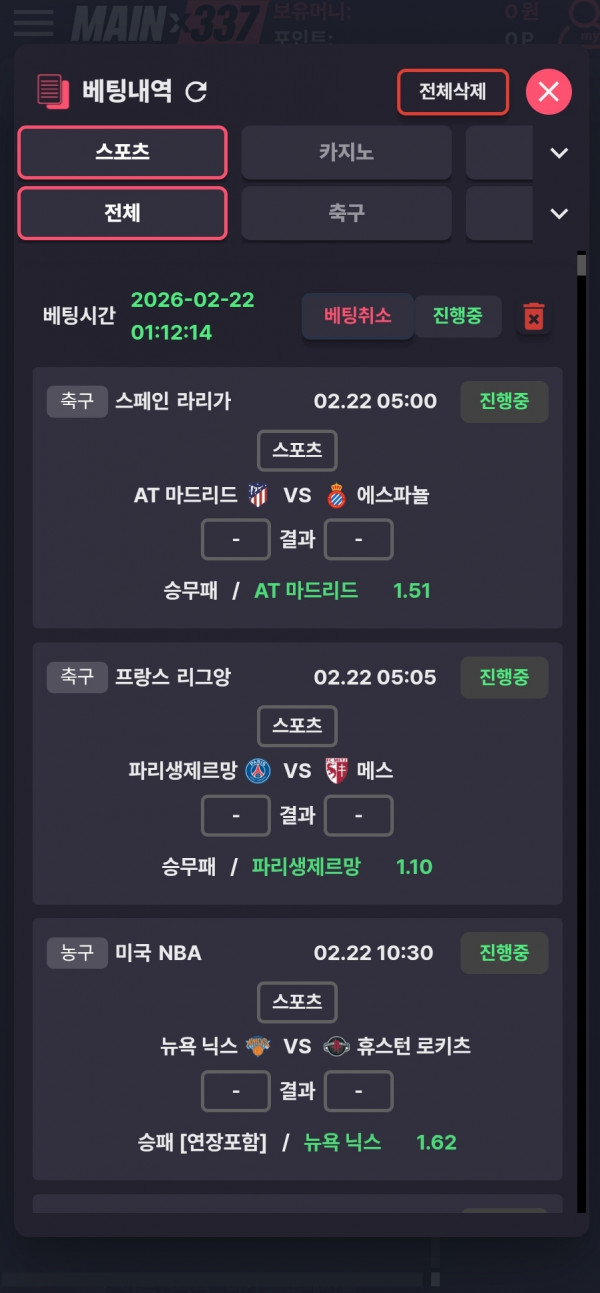The width and height of the screenshot is (600, 1293).
Task: Tap the 전체삭제 button
Action: (x=452, y=92)
